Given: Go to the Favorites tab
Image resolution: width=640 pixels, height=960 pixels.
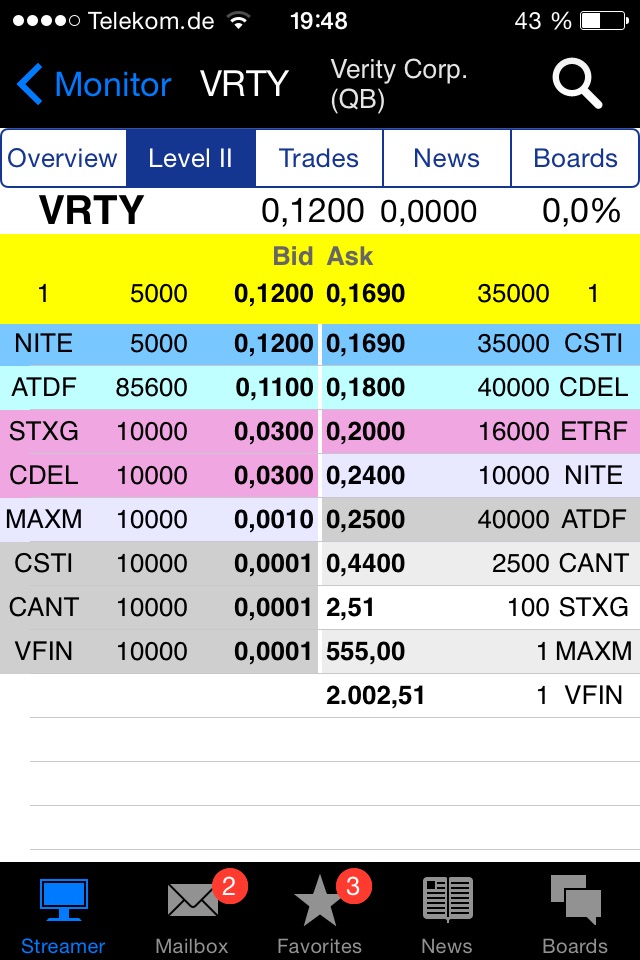Looking at the screenshot, I should [319, 914].
